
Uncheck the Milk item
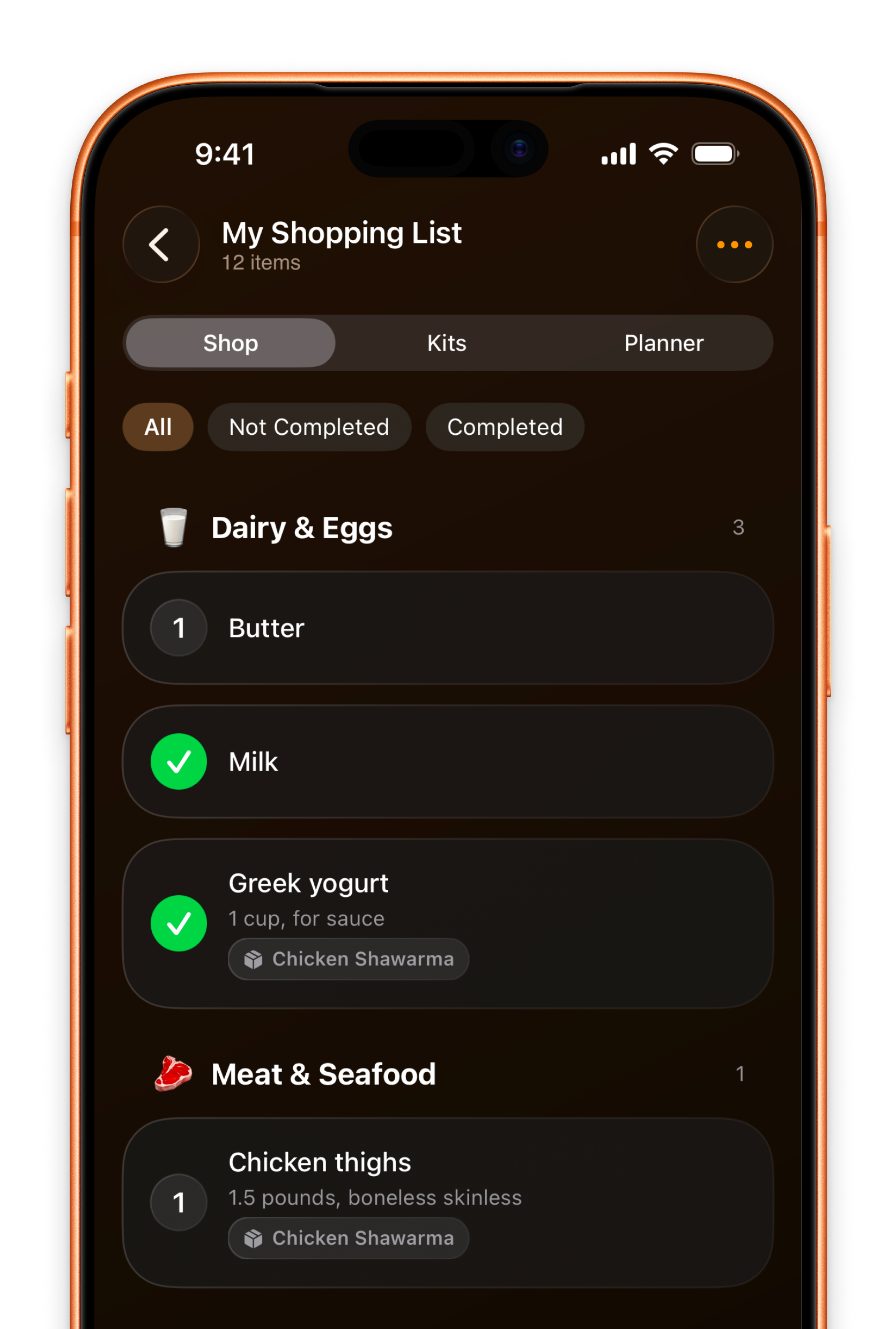click(178, 762)
